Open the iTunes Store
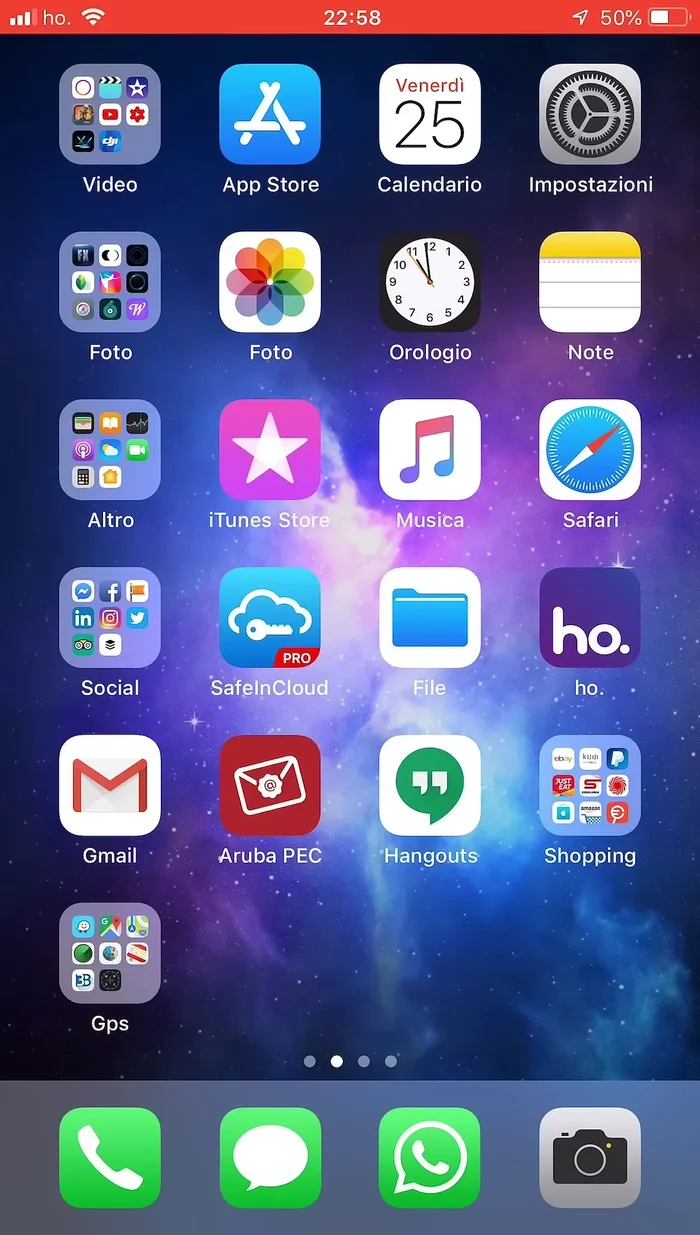 point(270,450)
